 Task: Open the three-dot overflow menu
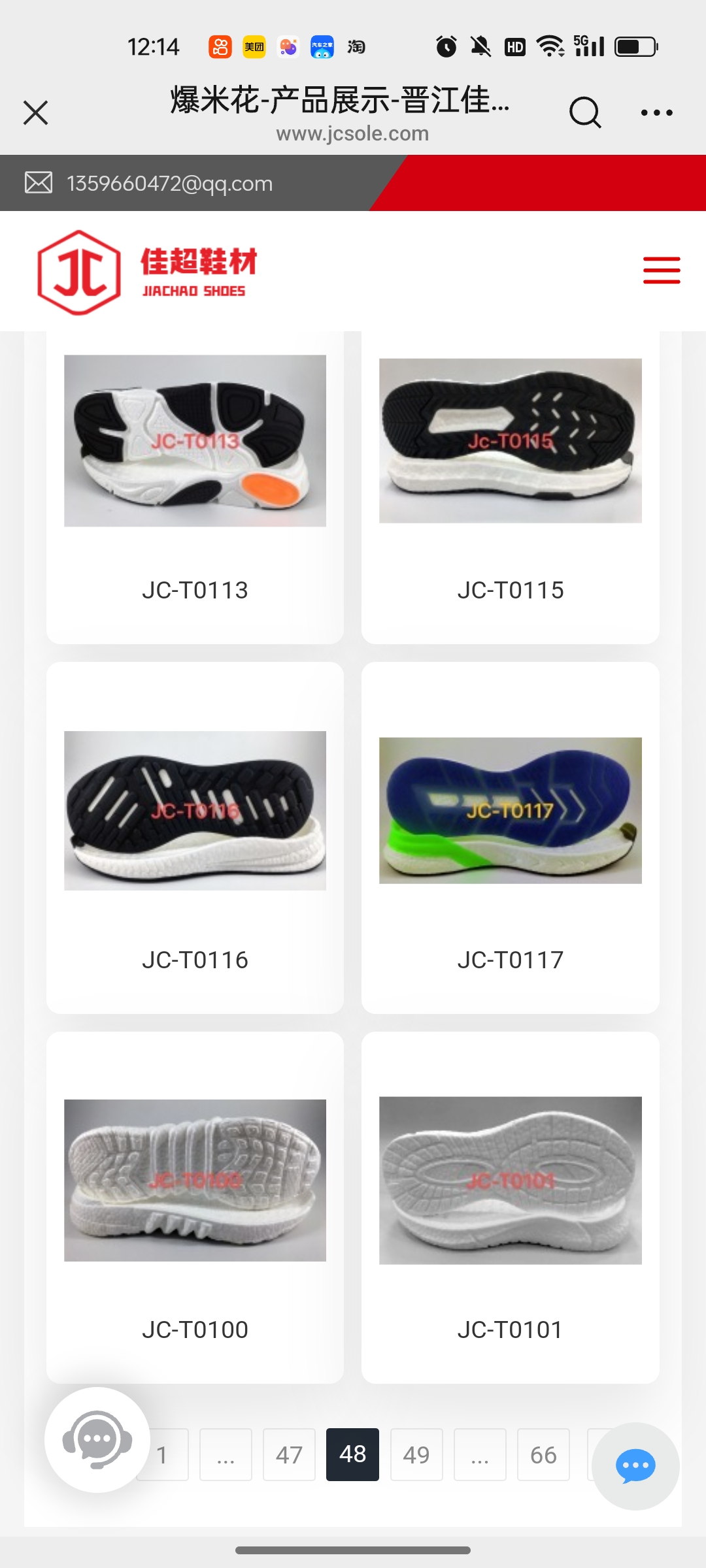(x=656, y=112)
